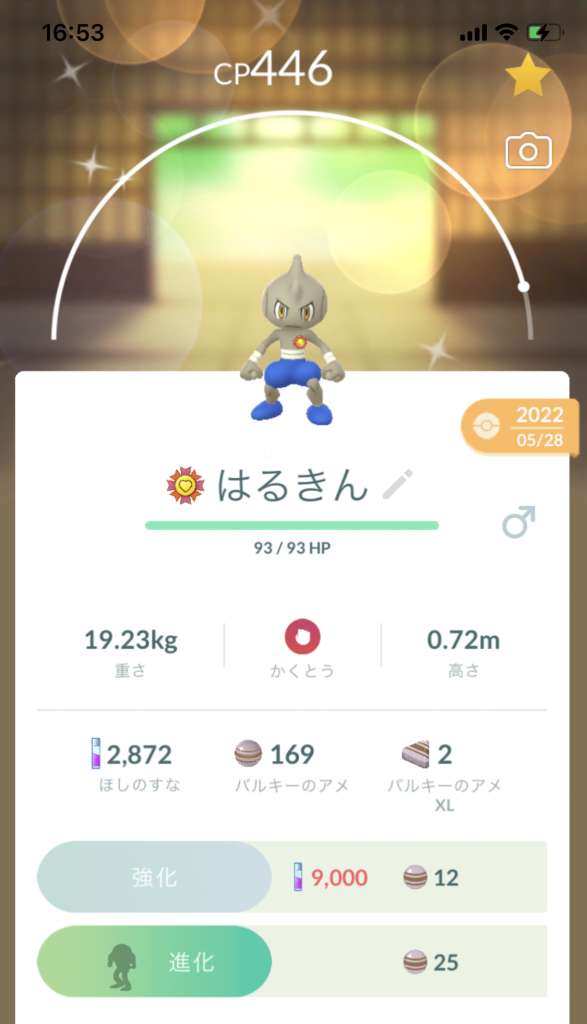Tap the 進化 evolve button
This screenshot has width=587, height=1024.
(x=154, y=961)
